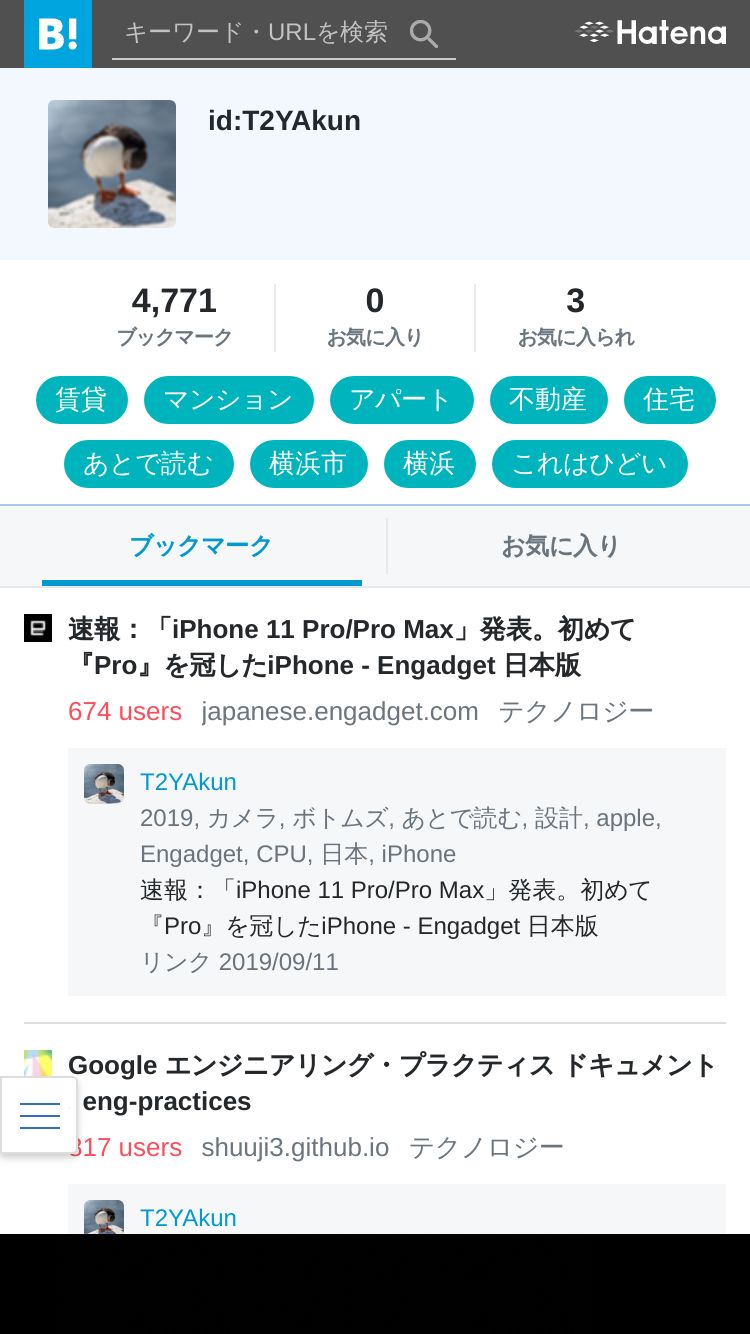
Task: Open the お気に入られ followers count
Action: pyautogui.click(x=575, y=315)
